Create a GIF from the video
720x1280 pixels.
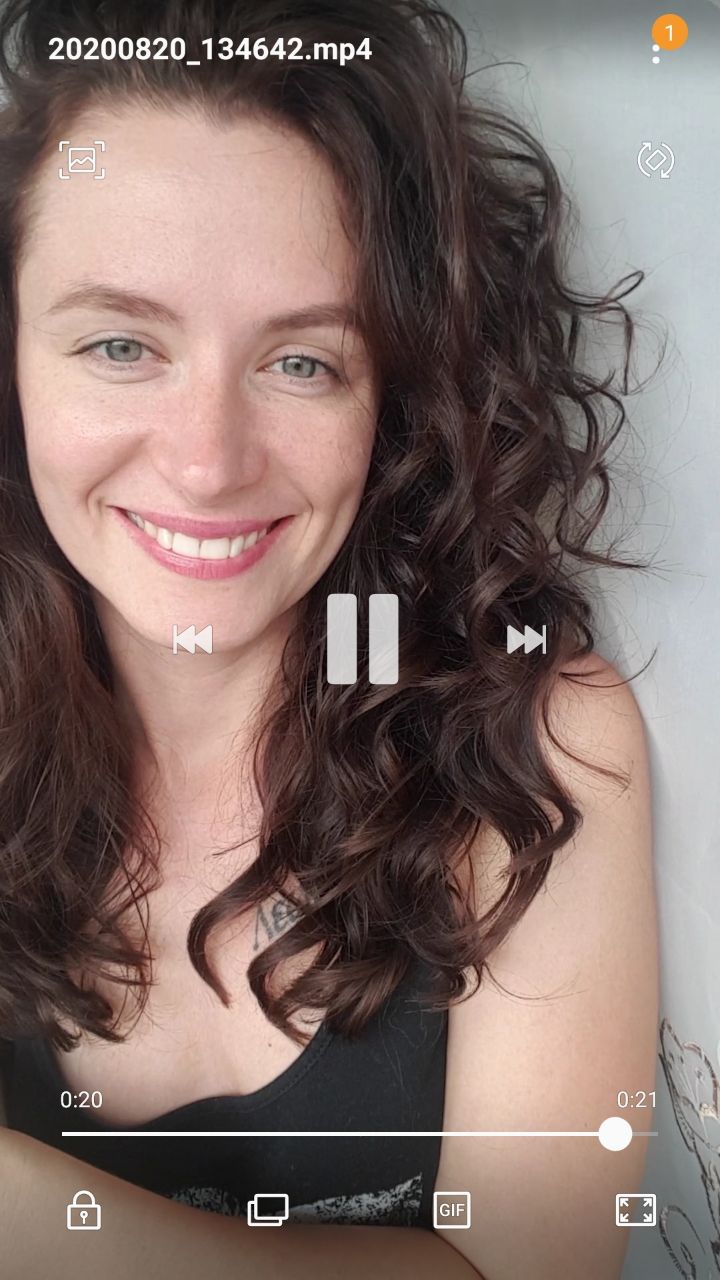(x=452, y=1210)
